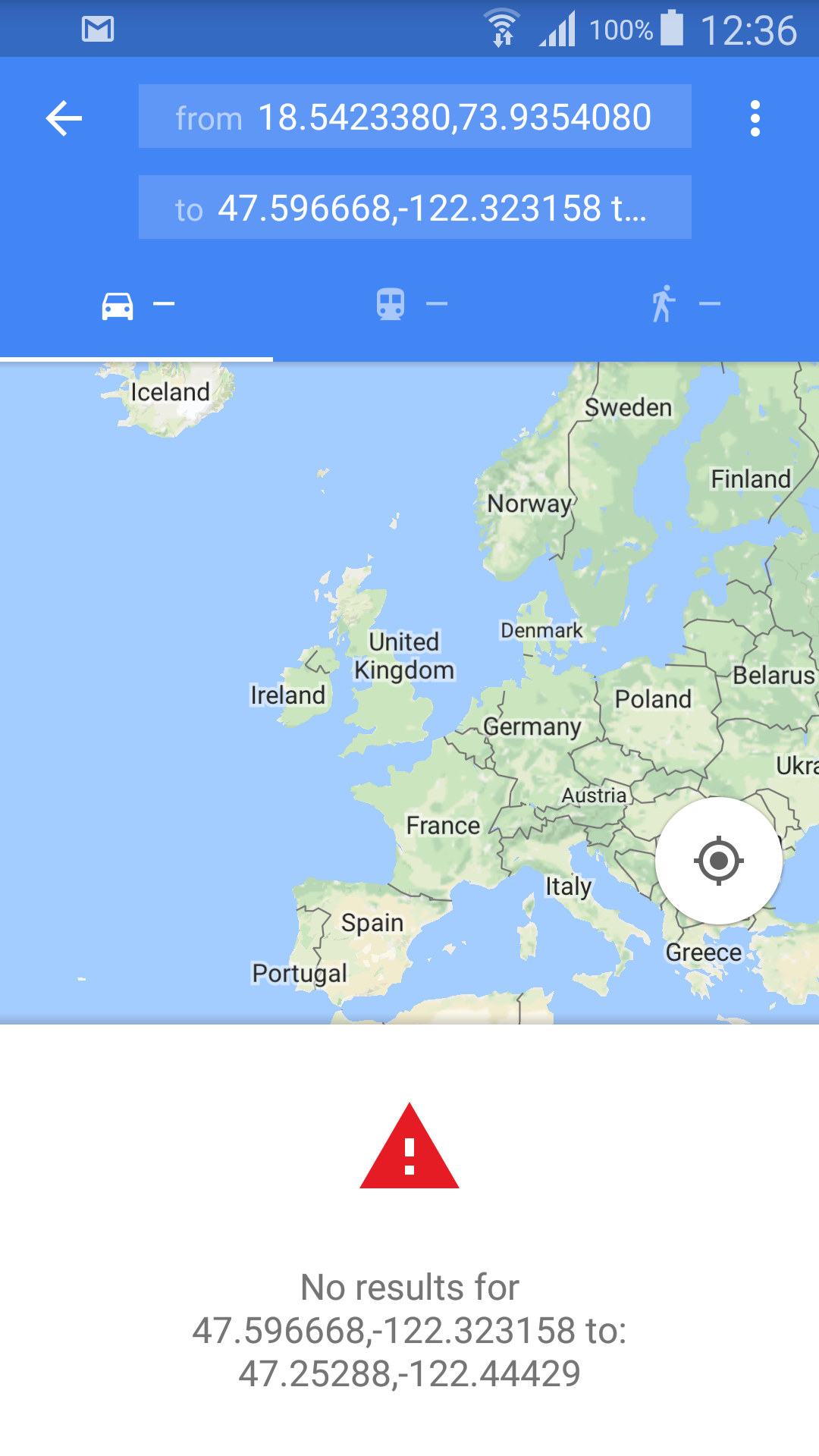Switch to the transit directions tab
Screen dimensions: 819x1456
[x=409, y=305]
